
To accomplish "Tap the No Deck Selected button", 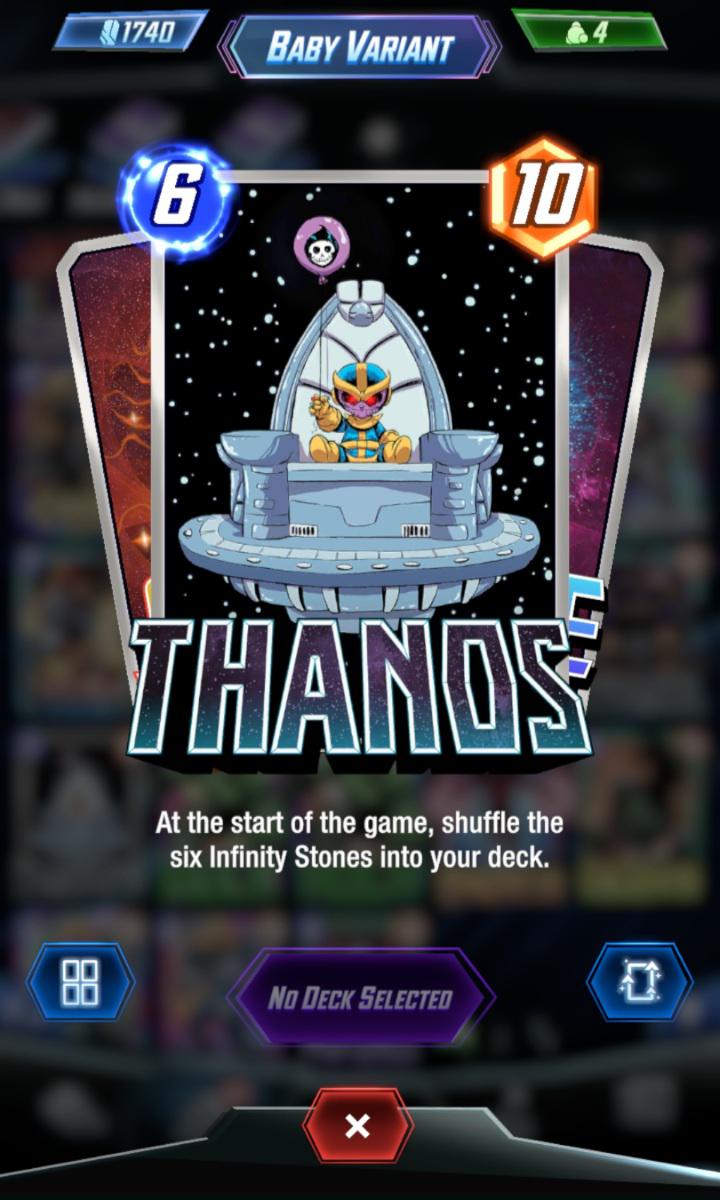I will (x=360, y=997).
